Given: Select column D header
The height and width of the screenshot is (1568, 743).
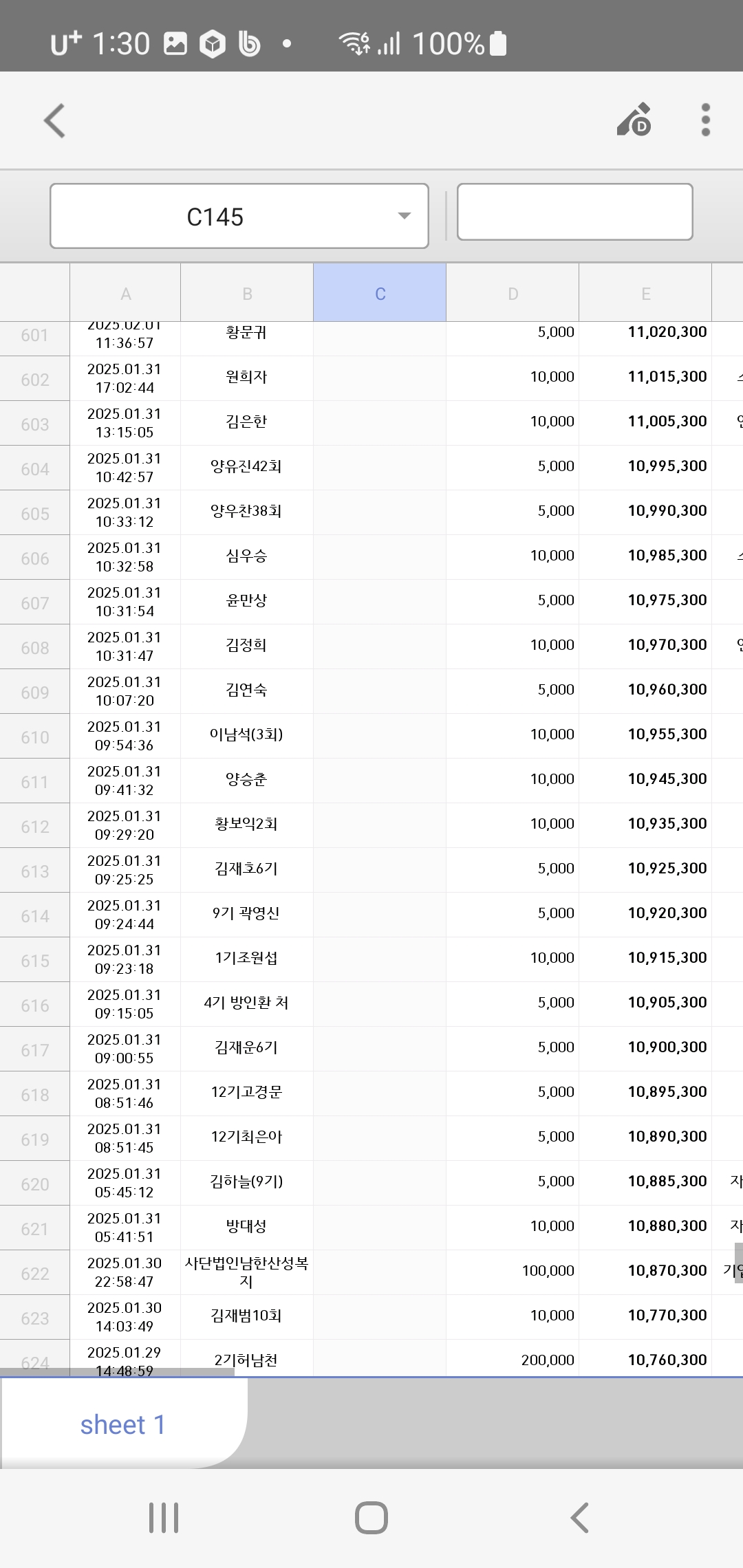Looking at the screenshot, I should point(513,294).
